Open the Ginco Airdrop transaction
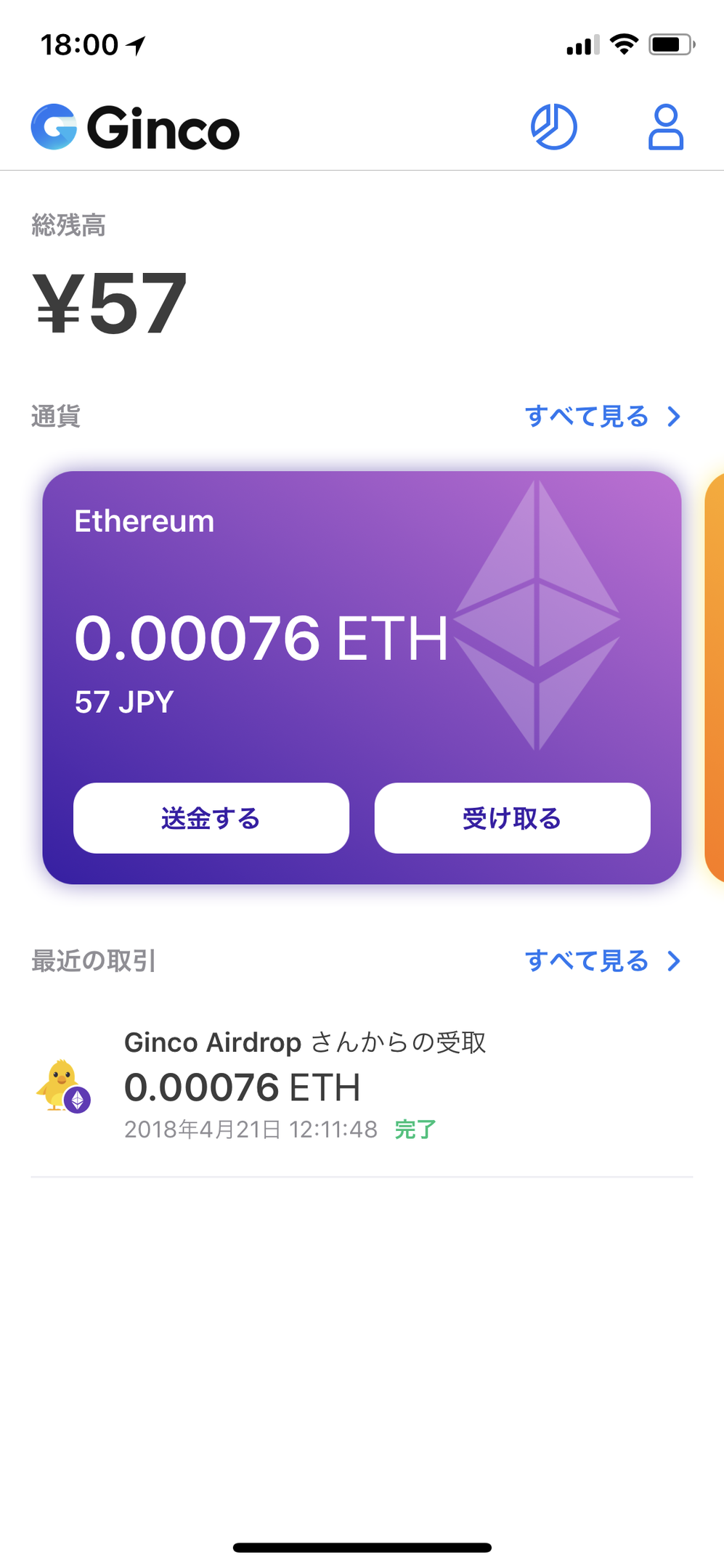Viewport: 724px width, 1568px height. [305, 1087]
